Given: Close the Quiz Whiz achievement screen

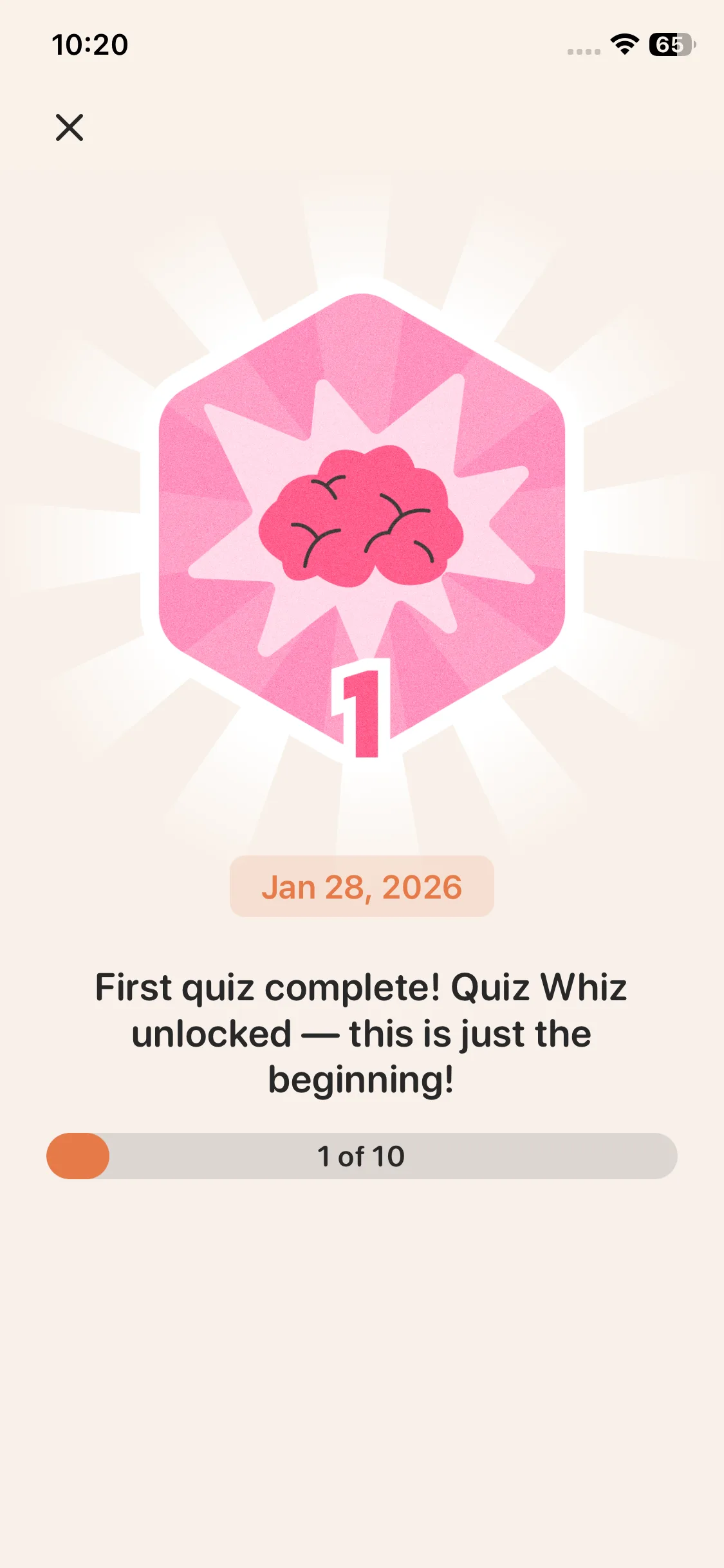Looking at the screenshot, I should click(x=70, y=127).
